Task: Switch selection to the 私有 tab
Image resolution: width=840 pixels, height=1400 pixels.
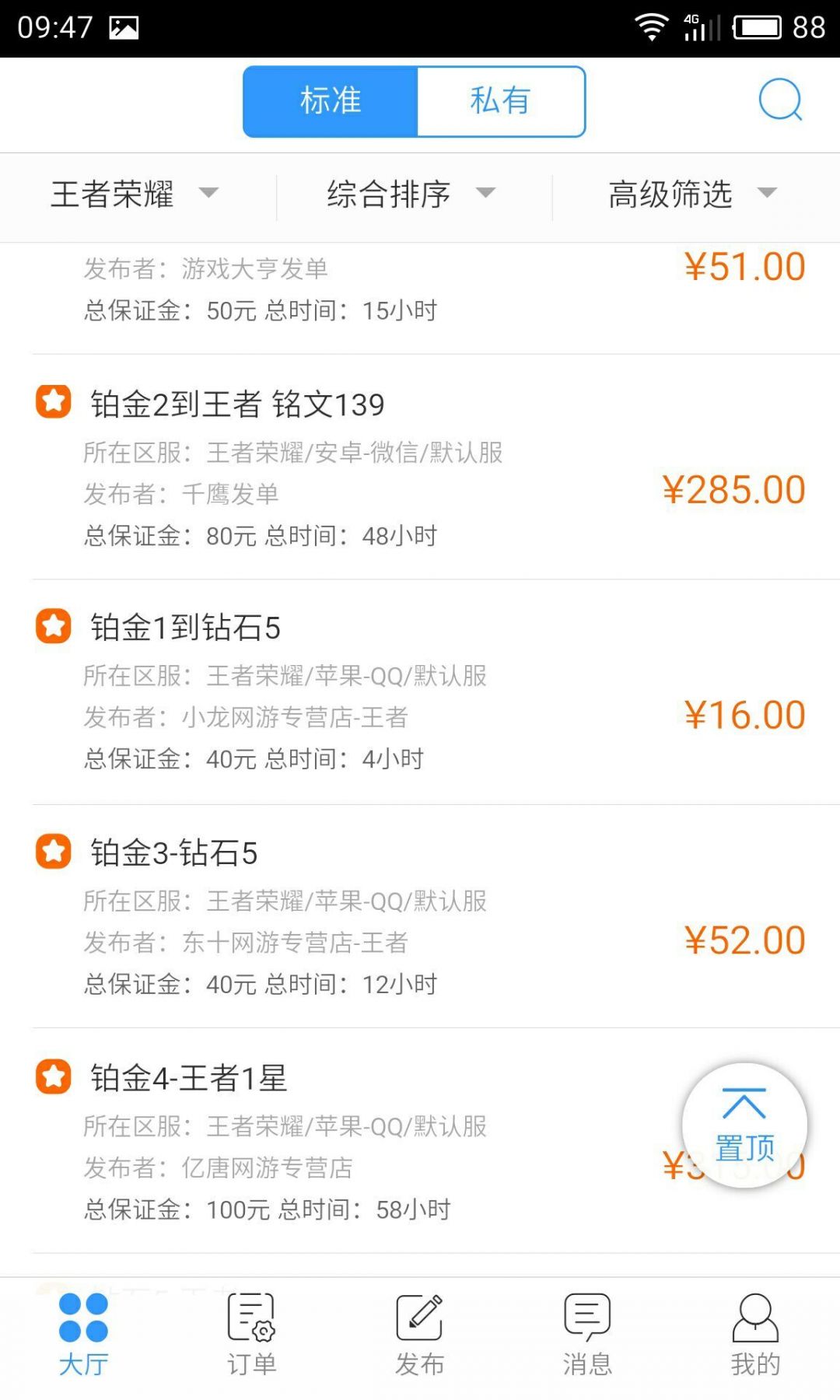Action: click(x=501, y=100)
